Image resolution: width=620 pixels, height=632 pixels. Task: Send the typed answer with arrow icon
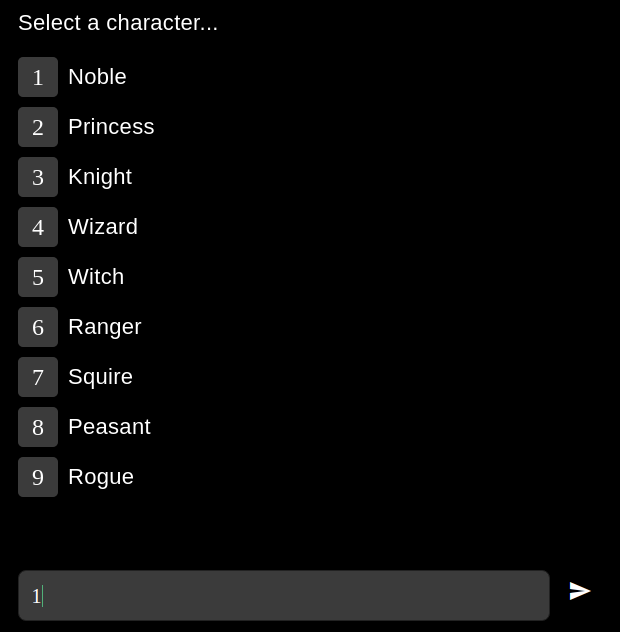point(580,591)
